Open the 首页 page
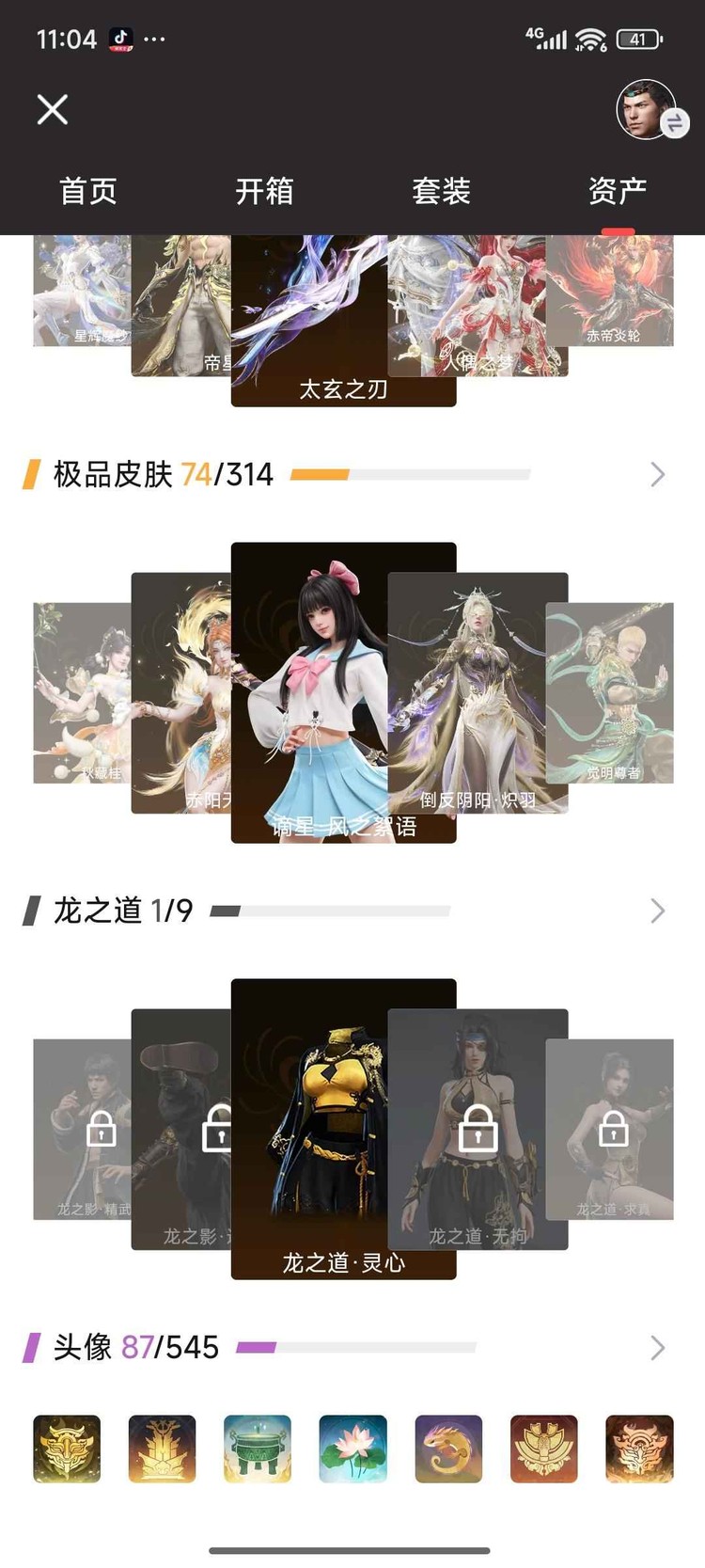 point(88,191)
